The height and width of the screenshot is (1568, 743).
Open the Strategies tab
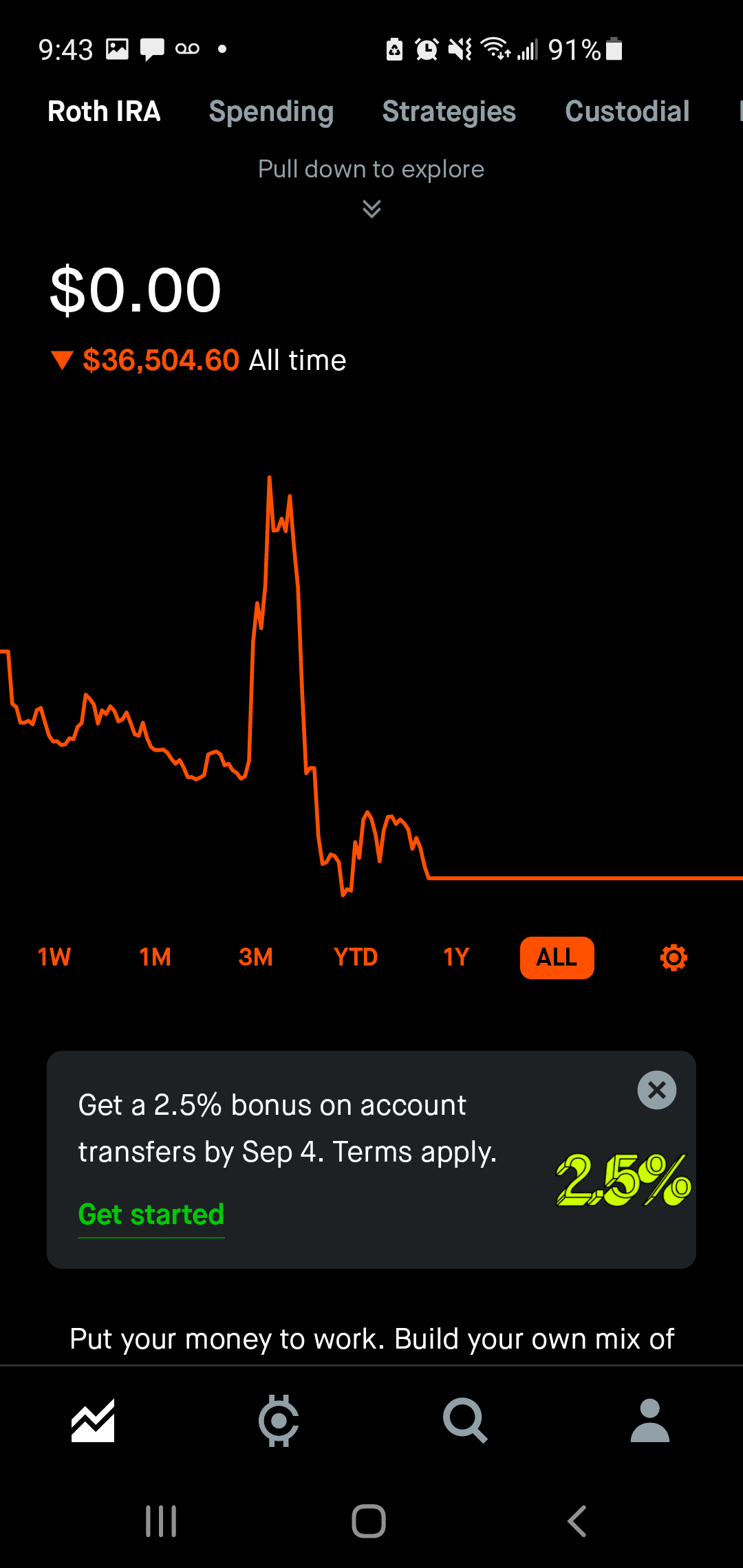449,112
